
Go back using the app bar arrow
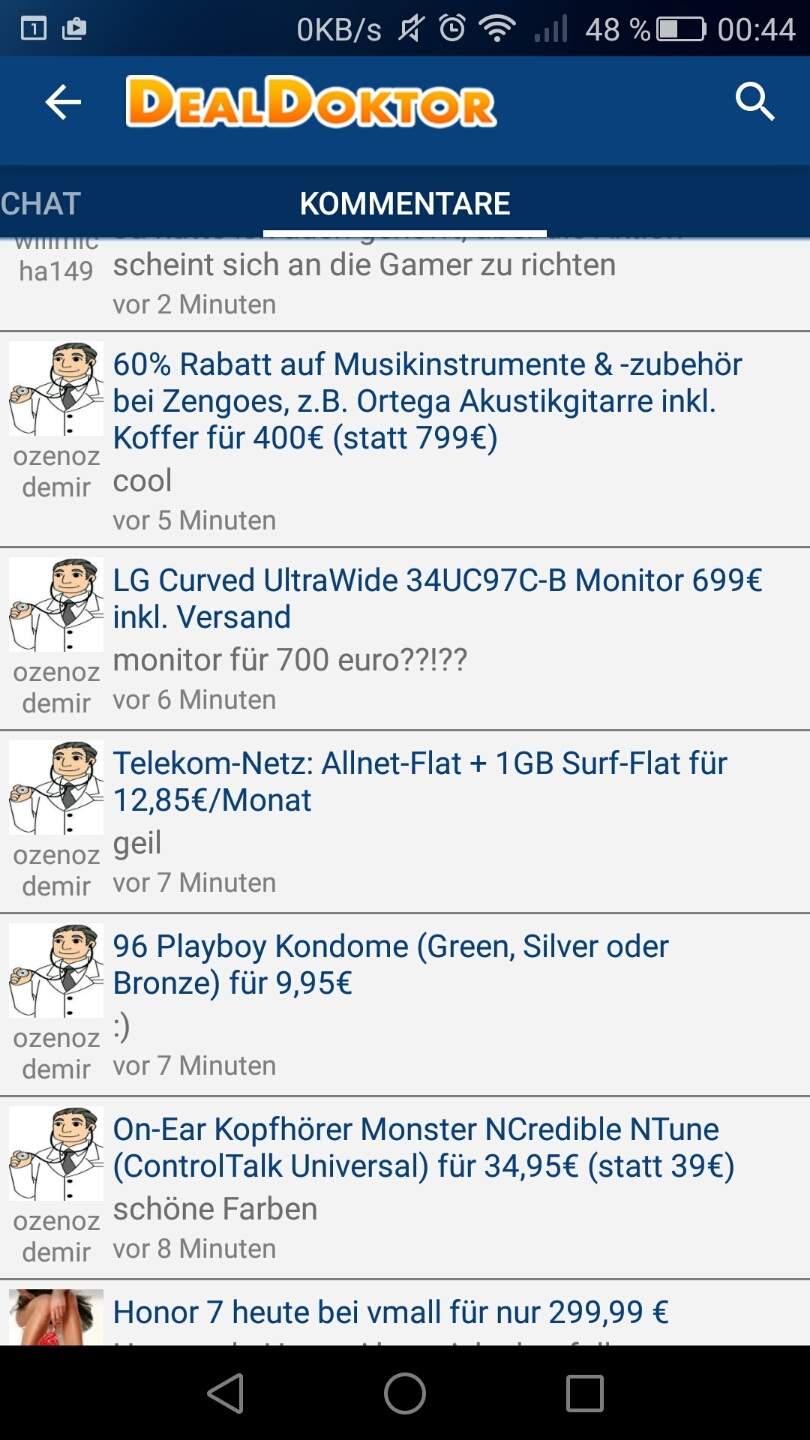click(x=62, y=102)
